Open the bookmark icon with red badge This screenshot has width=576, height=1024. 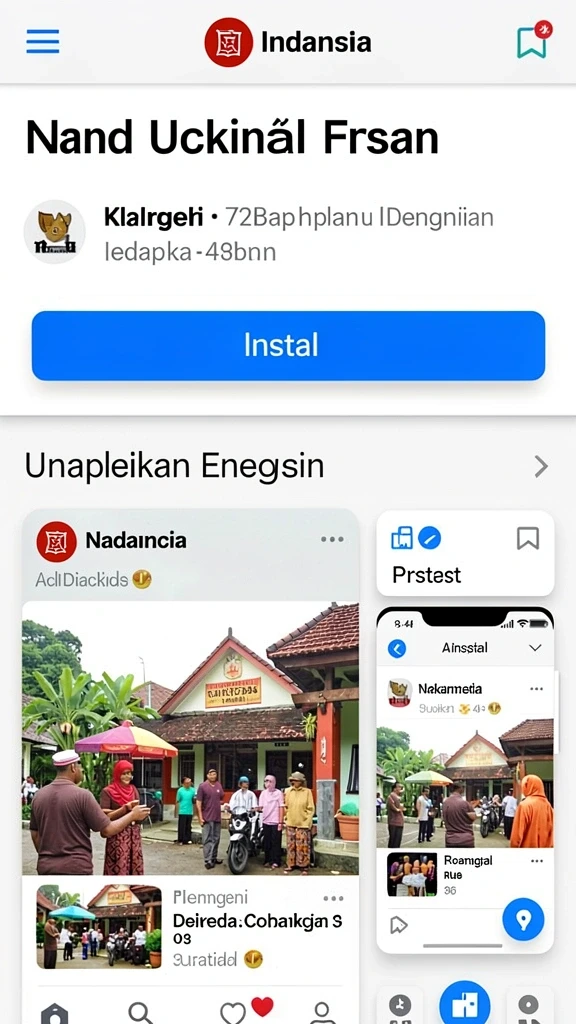pos(534,40)
